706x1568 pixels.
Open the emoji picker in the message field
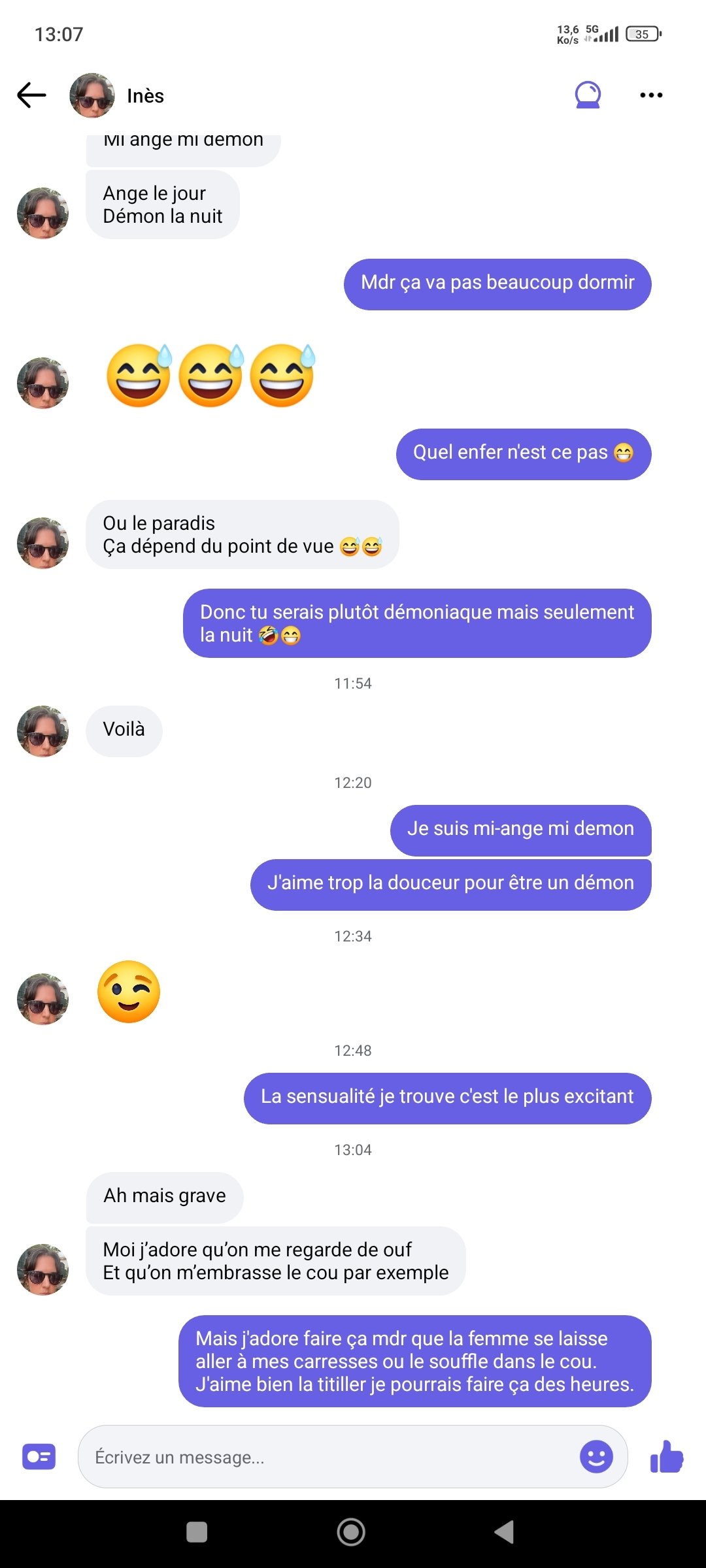pyautogui.click(x=596, y=1457)
